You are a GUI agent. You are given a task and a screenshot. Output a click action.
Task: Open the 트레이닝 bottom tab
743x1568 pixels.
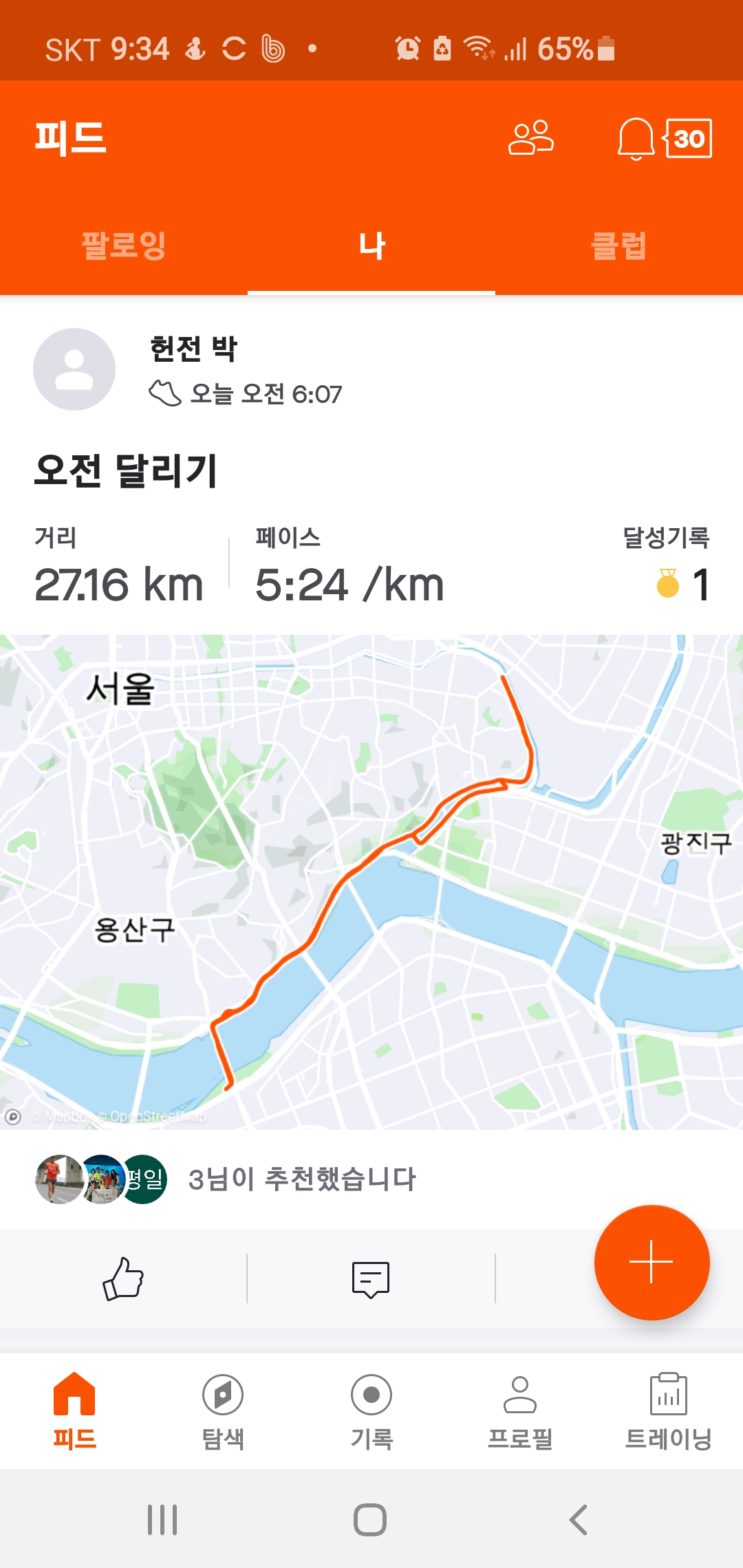pos(668,1410)
